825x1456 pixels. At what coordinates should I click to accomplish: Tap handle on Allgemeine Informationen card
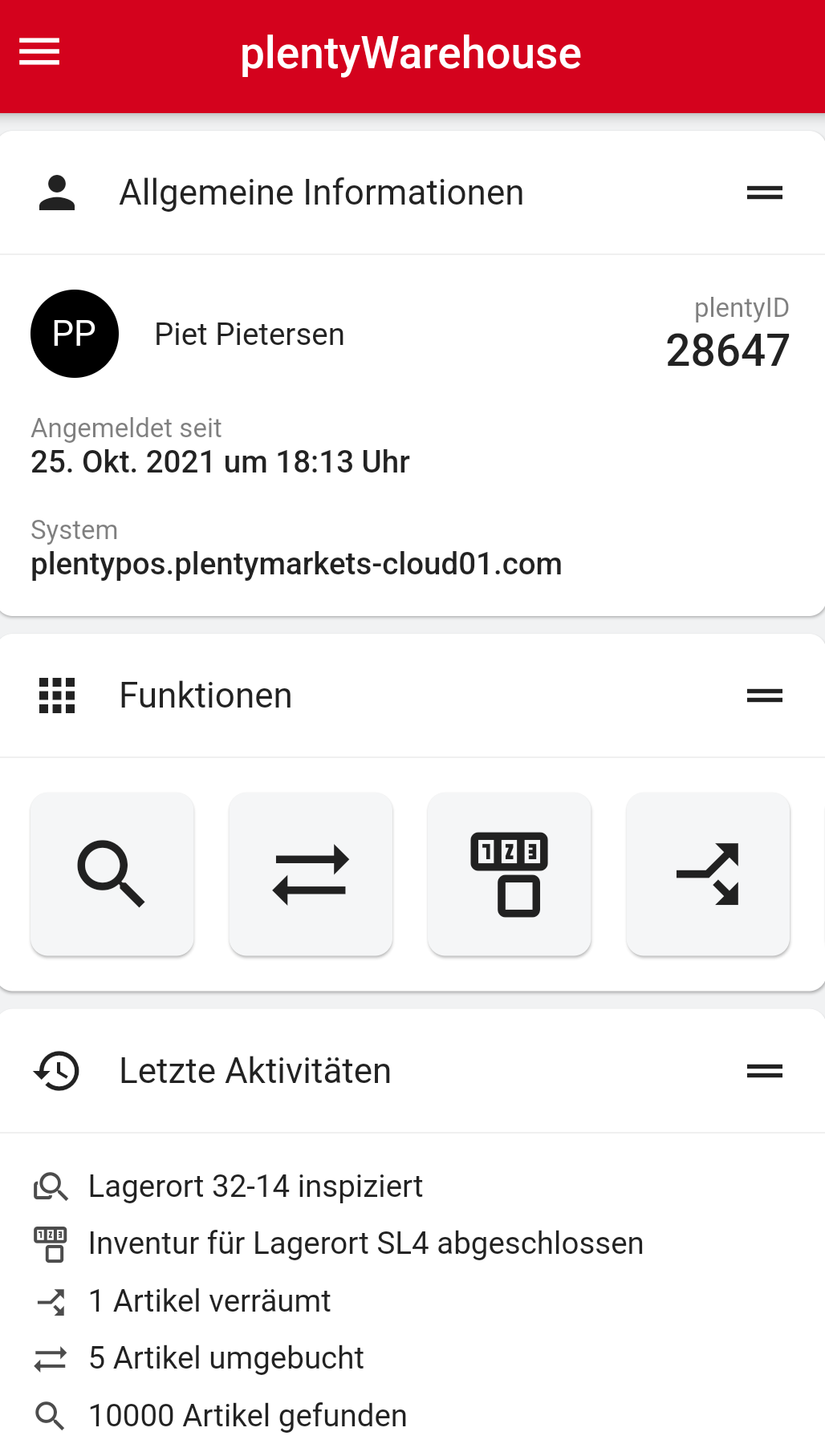(764, 193)
